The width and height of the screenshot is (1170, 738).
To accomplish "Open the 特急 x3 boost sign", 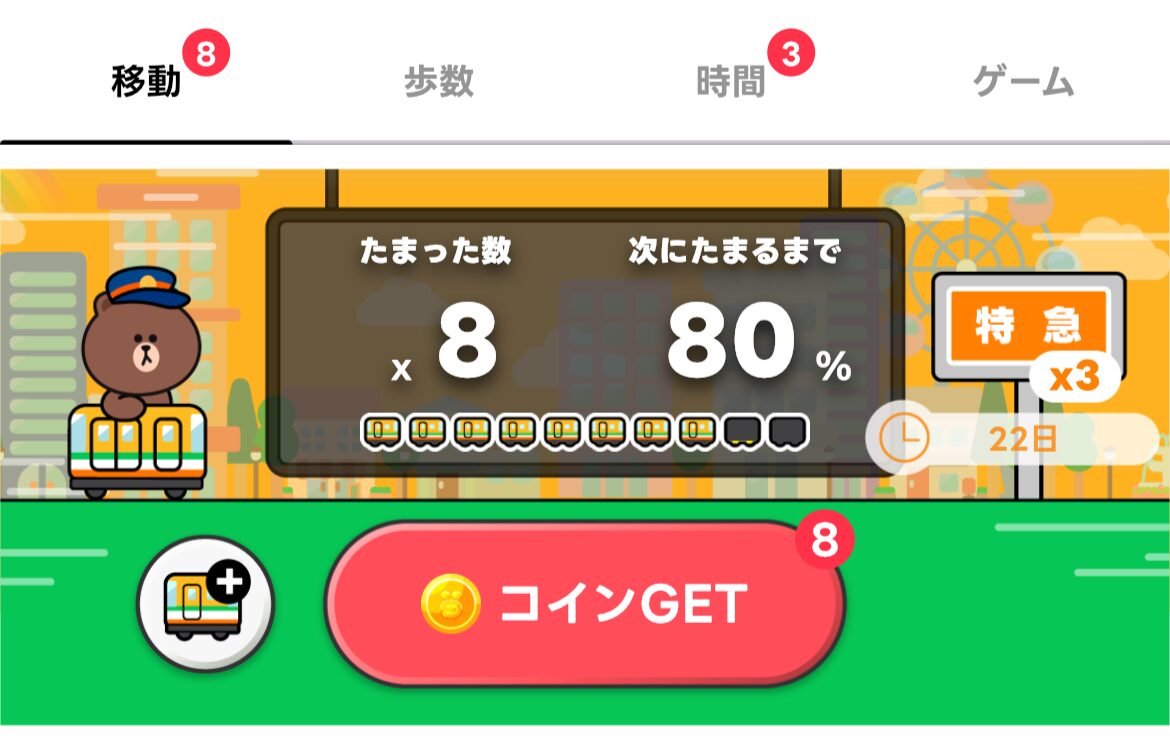I will tap(1028, 330).
